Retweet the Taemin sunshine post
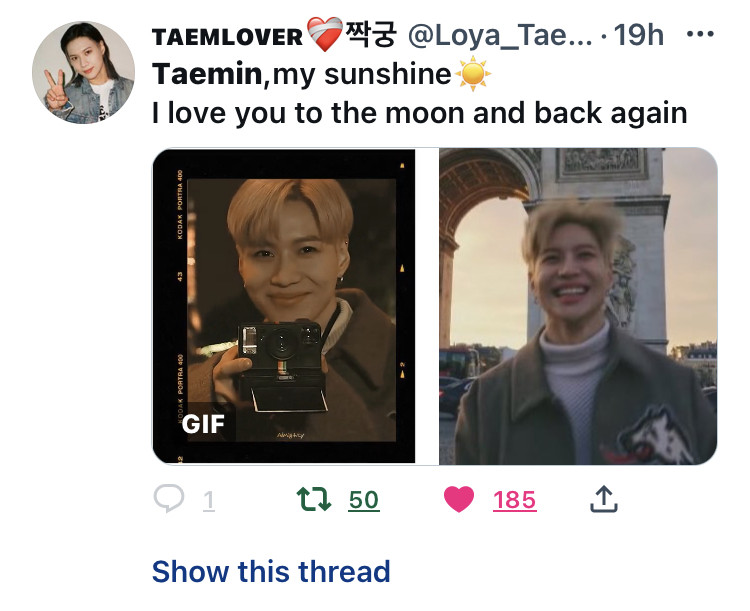 (x=316, y=499)
